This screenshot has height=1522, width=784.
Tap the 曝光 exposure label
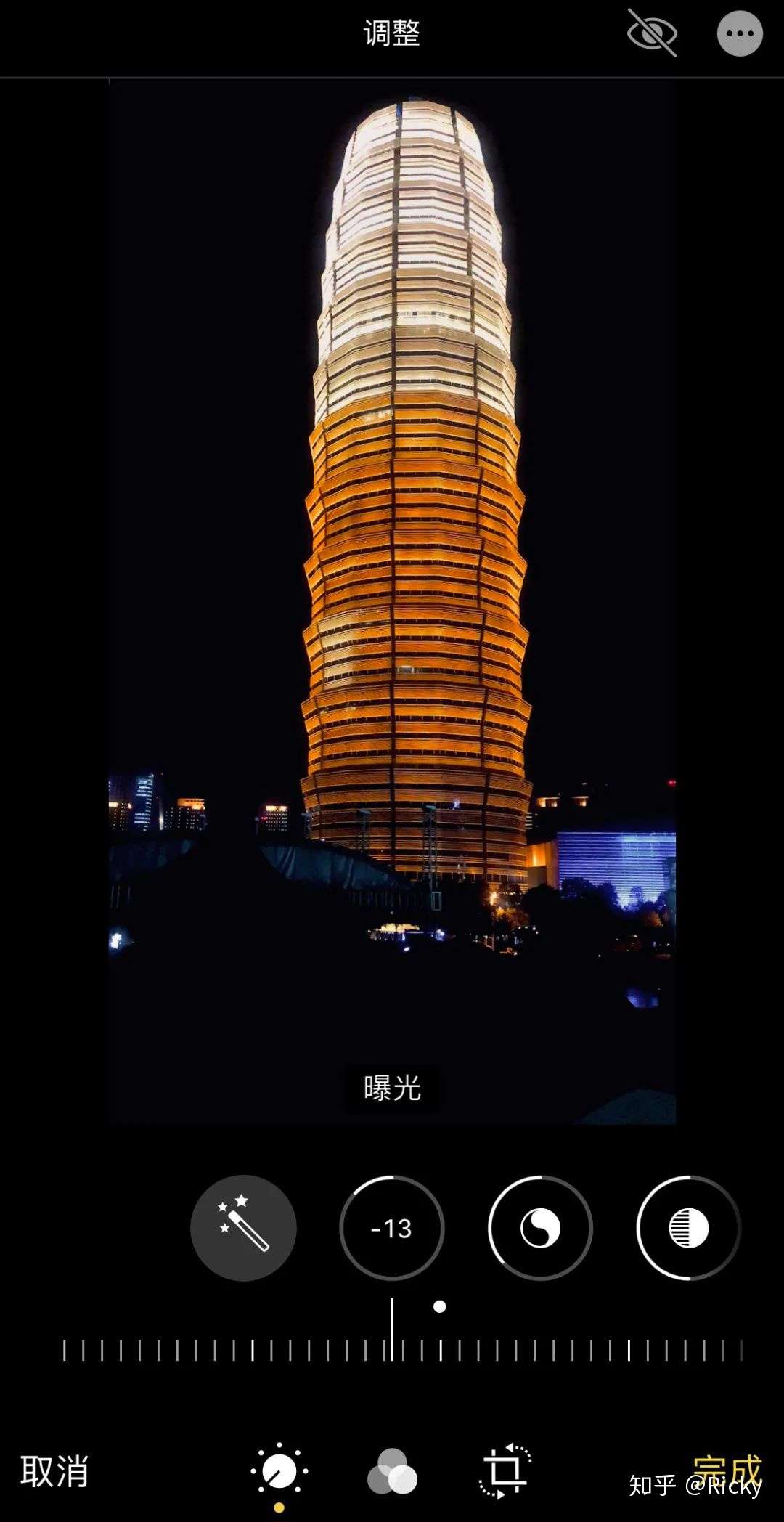tap(392, 1086)
